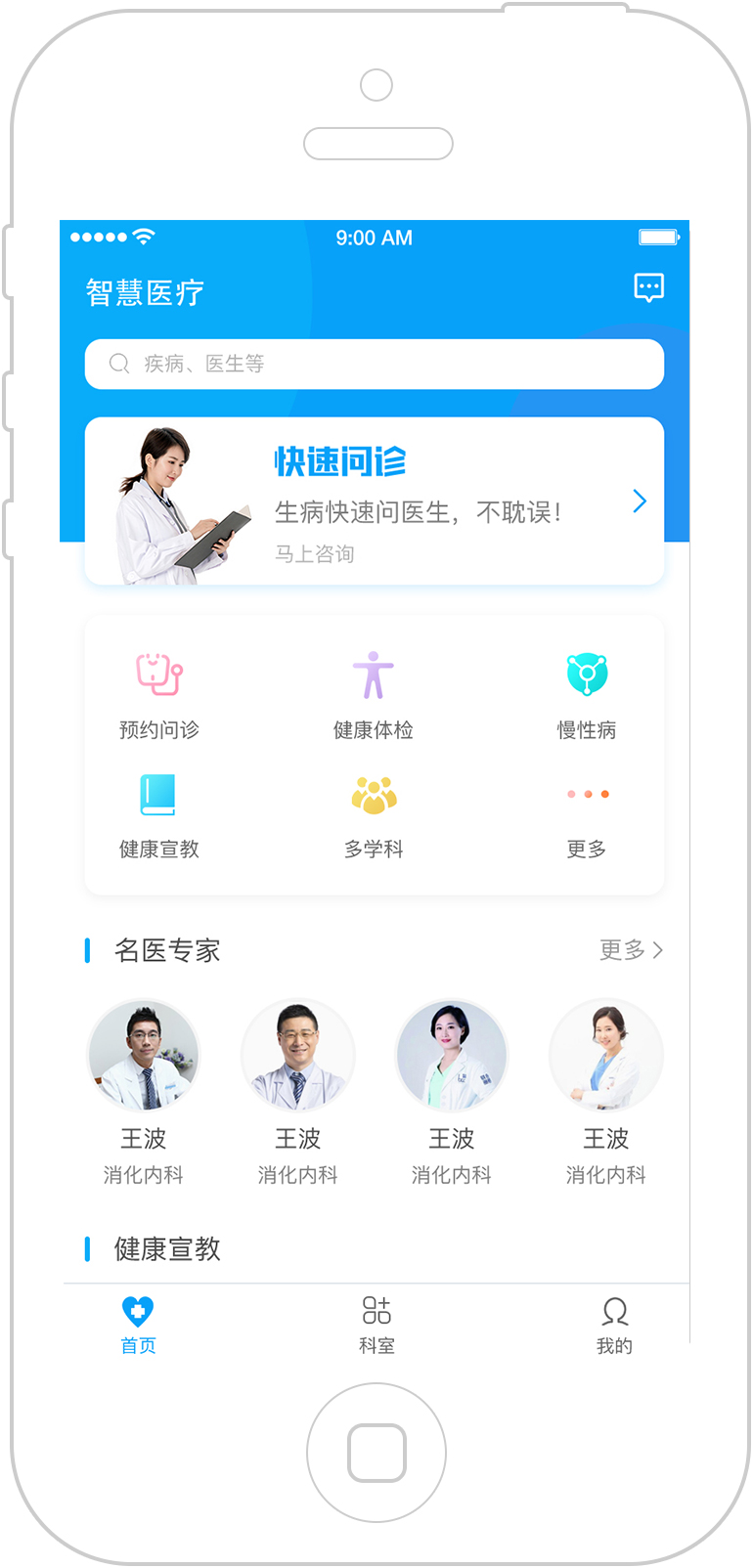Switch to the 科室 tab
The height and width of the screenshot is (1568, 753).
(376, 1326)
